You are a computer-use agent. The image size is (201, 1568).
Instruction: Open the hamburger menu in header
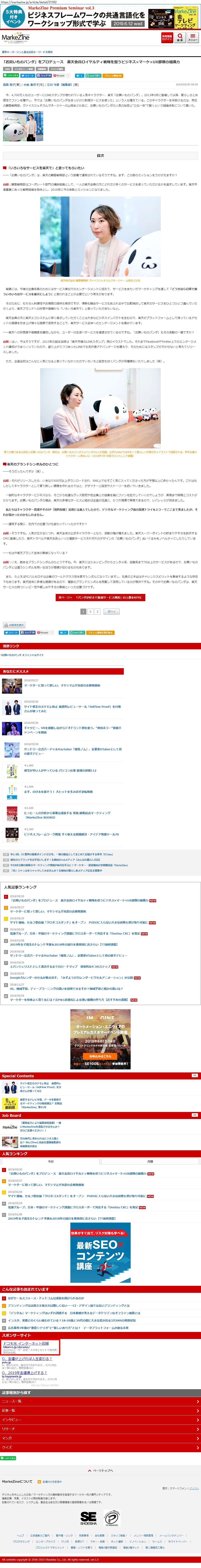click(193, 37)
